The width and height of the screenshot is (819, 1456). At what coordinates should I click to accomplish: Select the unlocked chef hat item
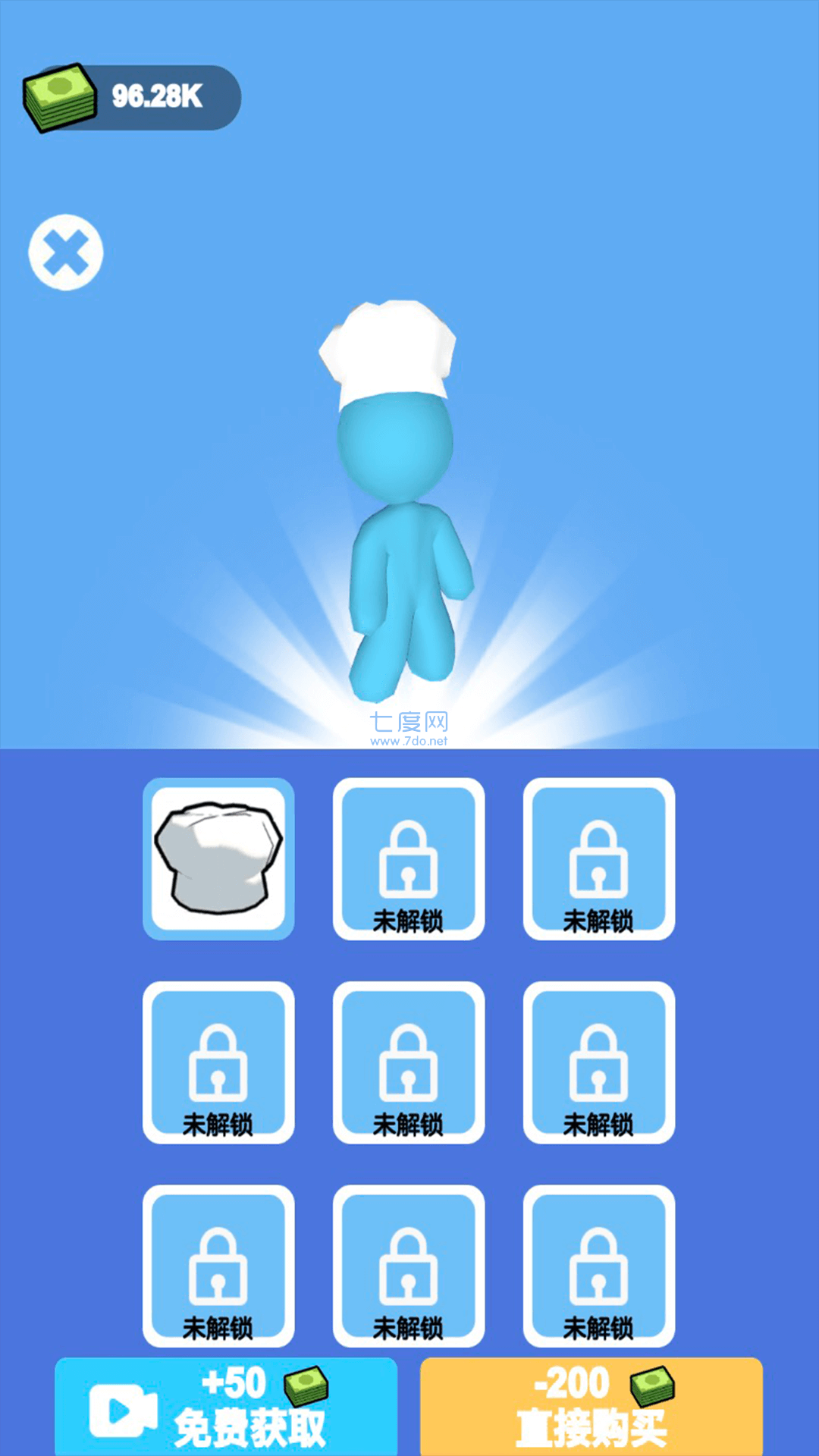coord(218,858)
